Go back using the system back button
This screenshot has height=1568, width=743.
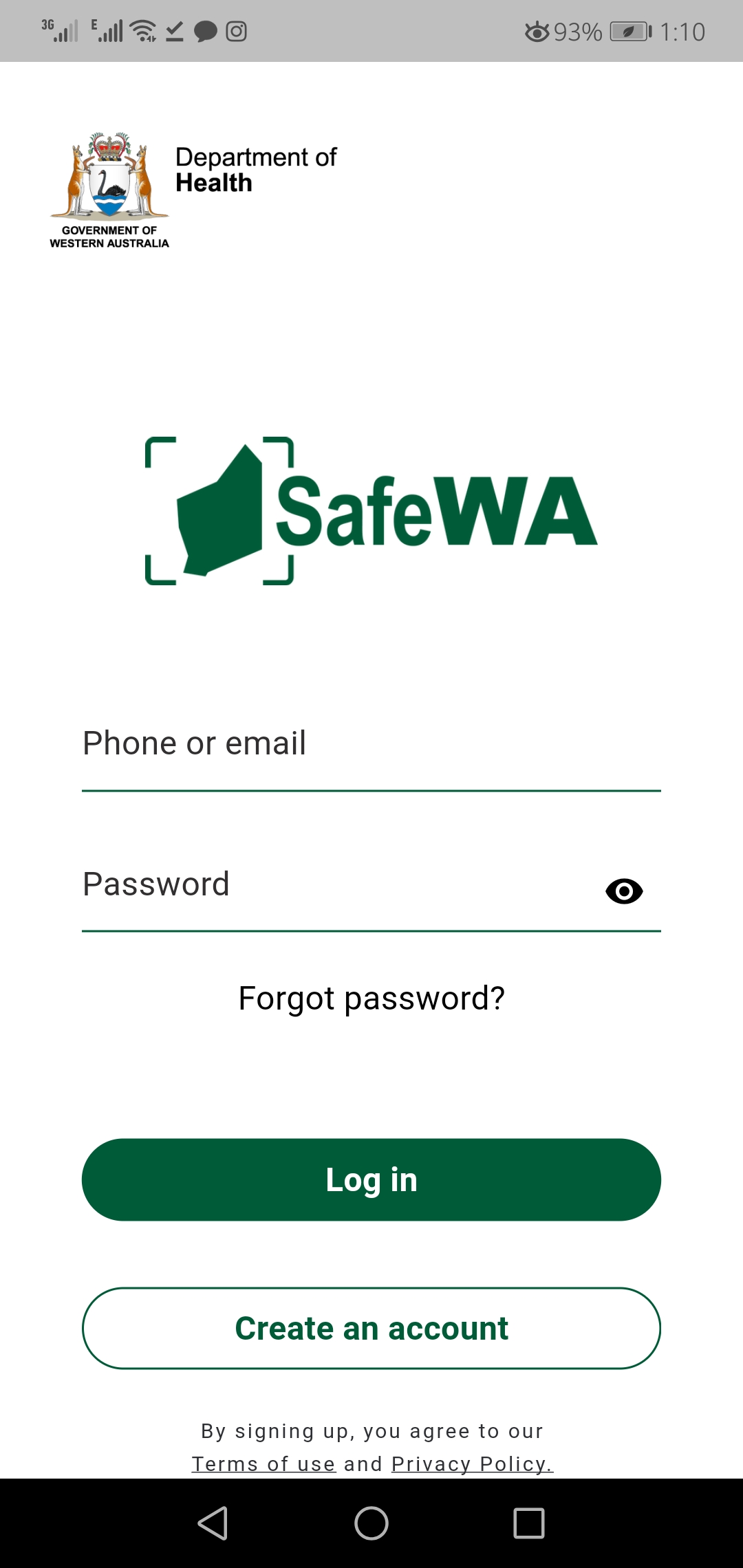[213, 1523]
